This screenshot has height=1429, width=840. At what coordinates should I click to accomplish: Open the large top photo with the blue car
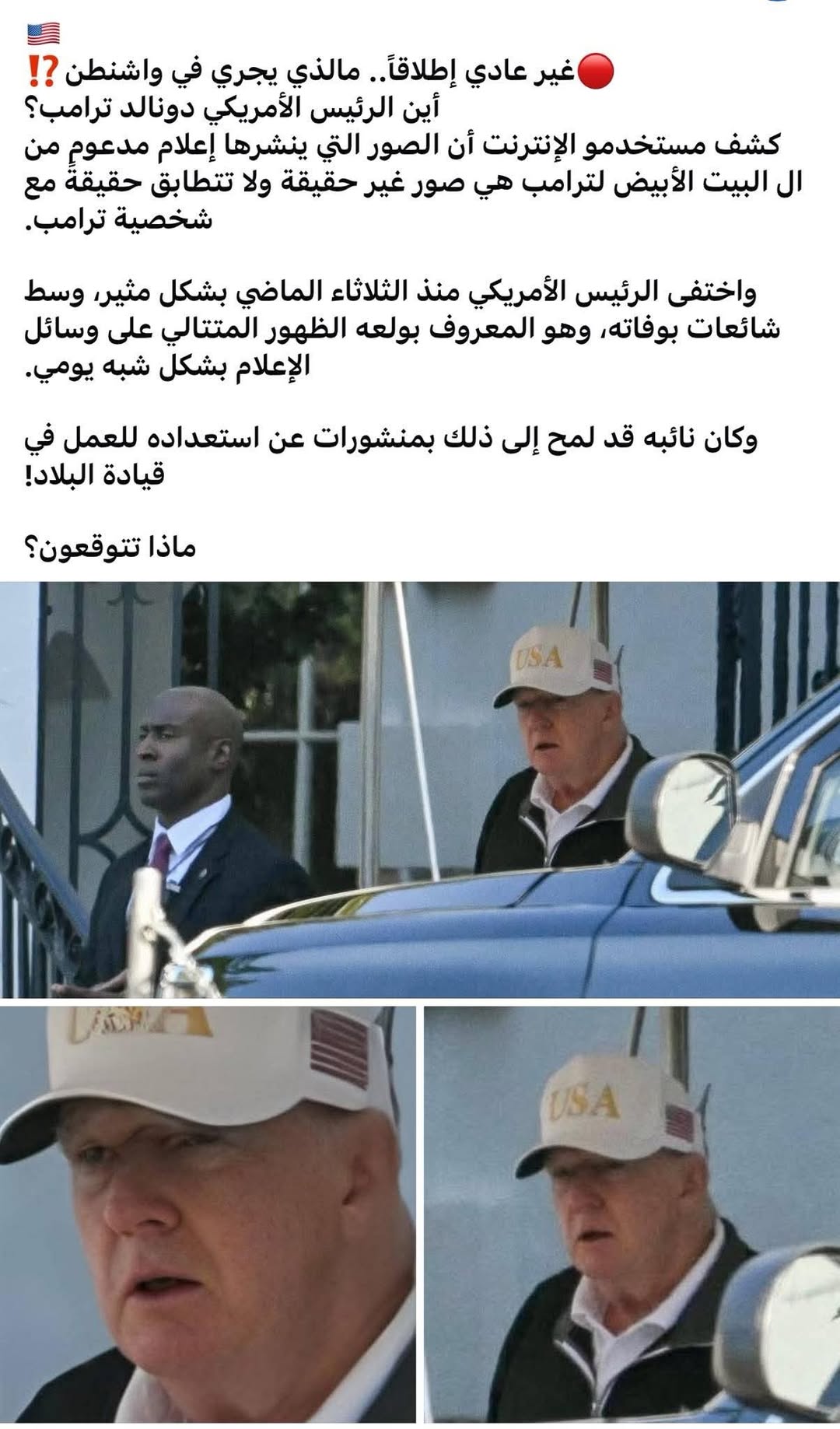click(420, 789)
